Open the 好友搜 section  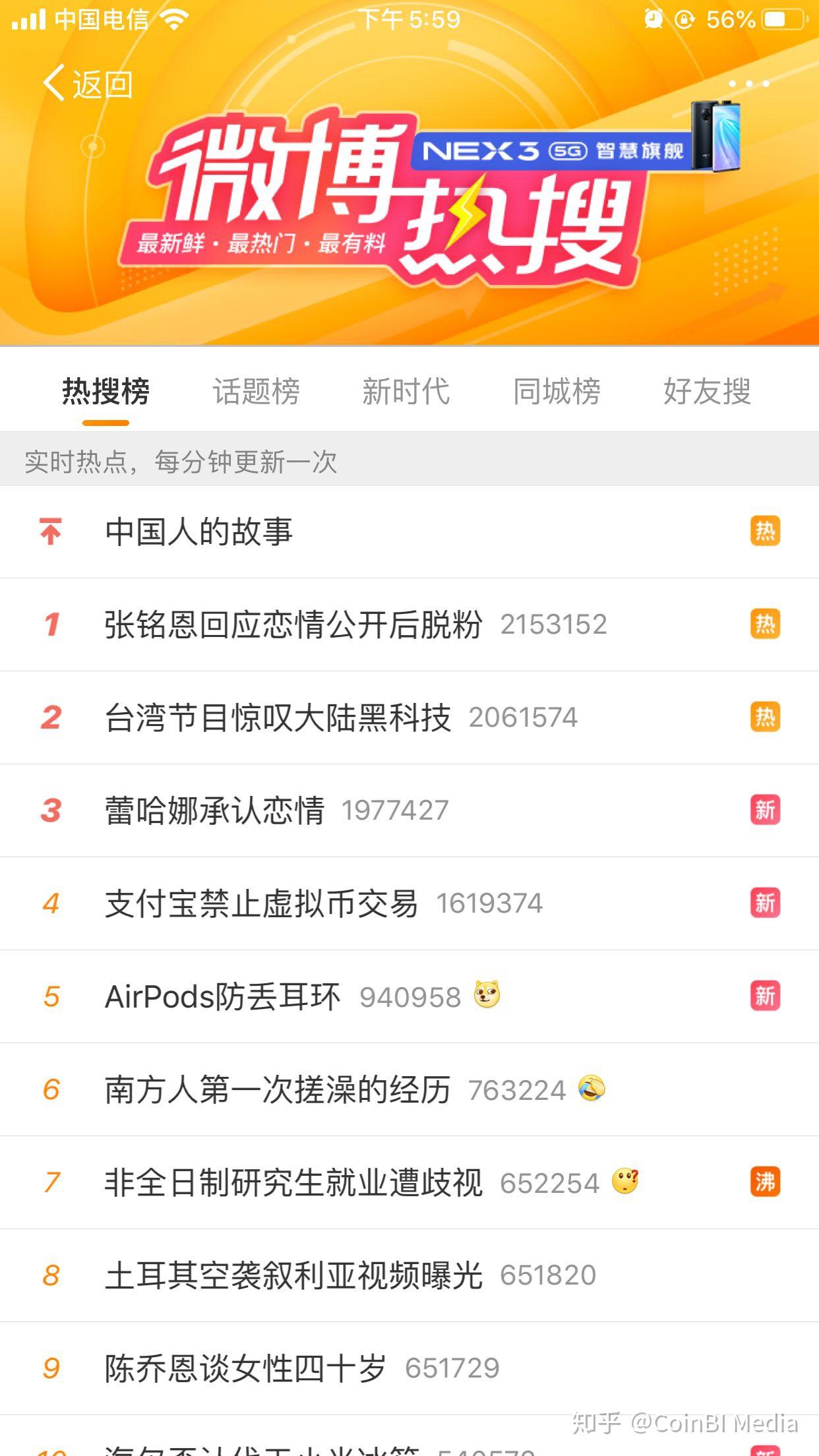pyautogui.click(x=707, y=391)
